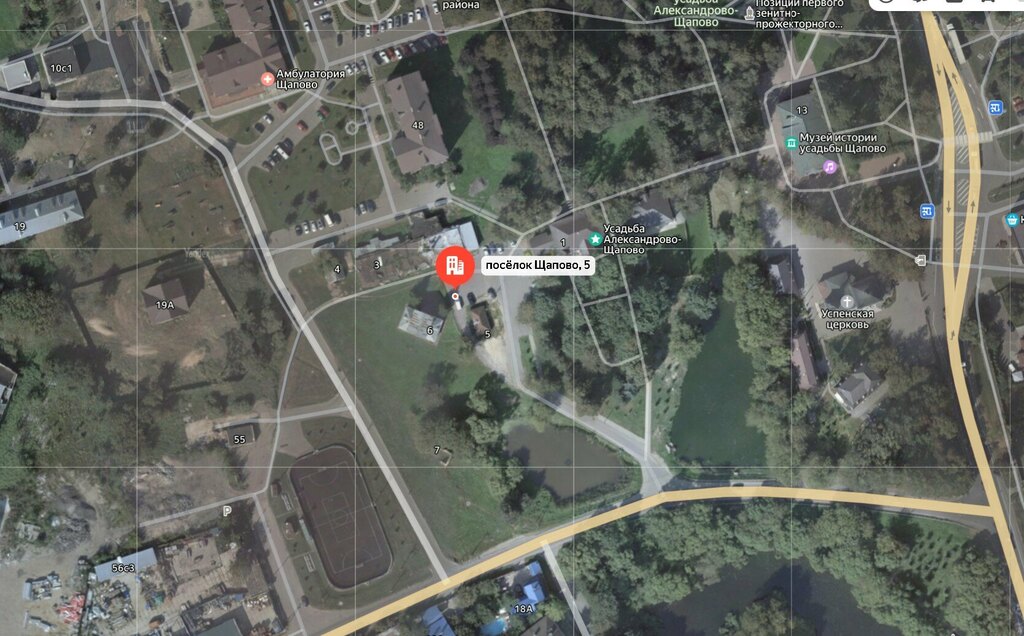The image size is (1024, 636).
Task: Open the purple music note marker
Action: tap(829, 167)
